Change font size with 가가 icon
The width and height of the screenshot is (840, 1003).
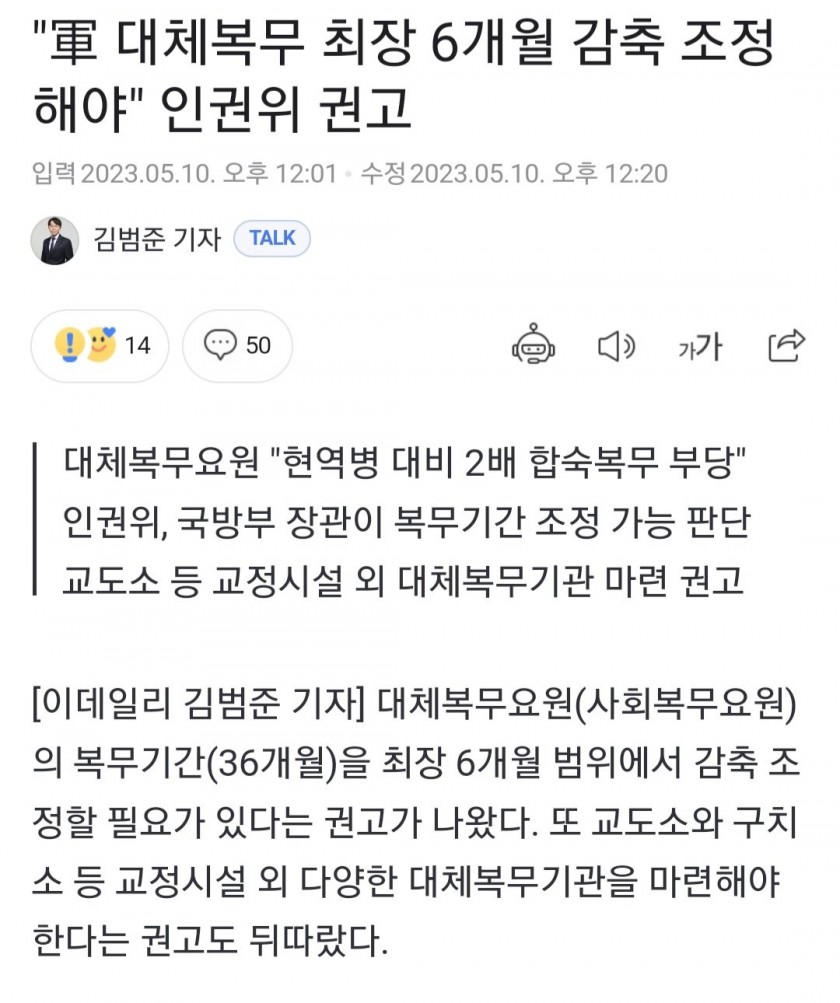click(x=699, y=347)
